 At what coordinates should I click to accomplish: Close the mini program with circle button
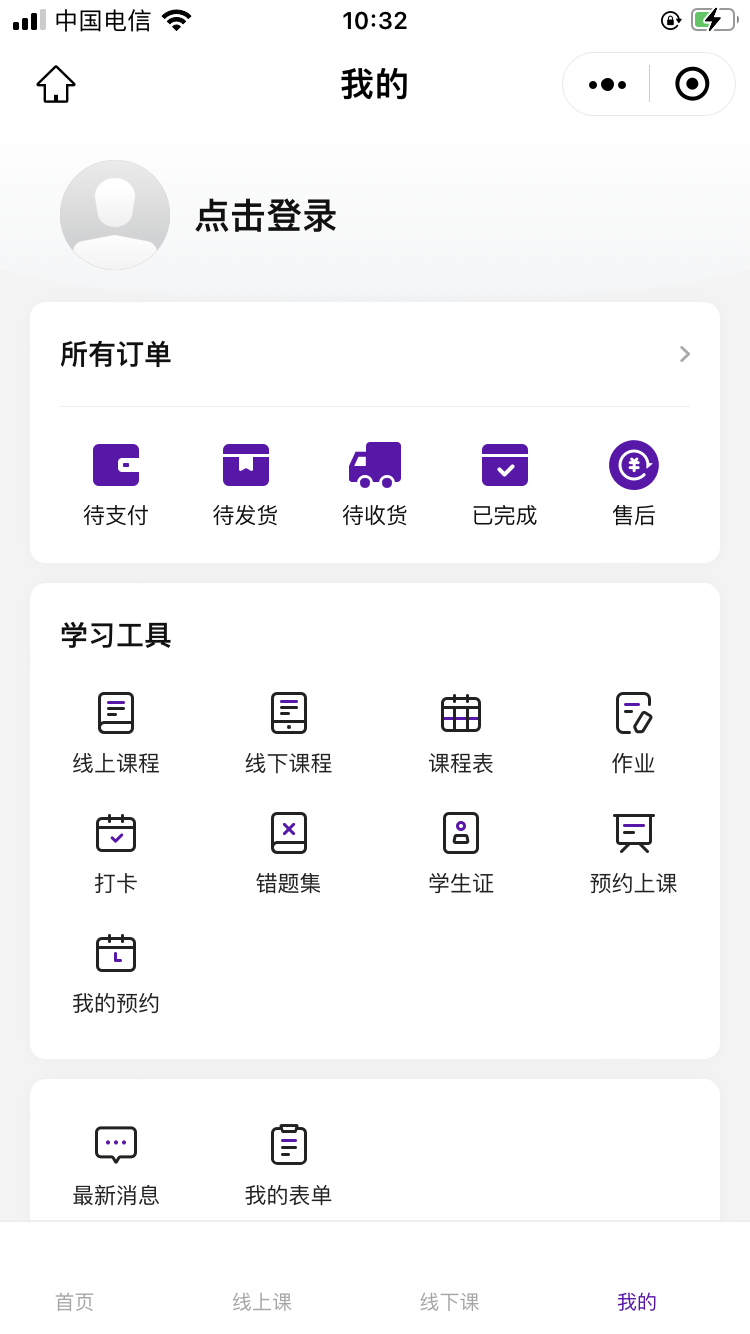coord(692,84)
